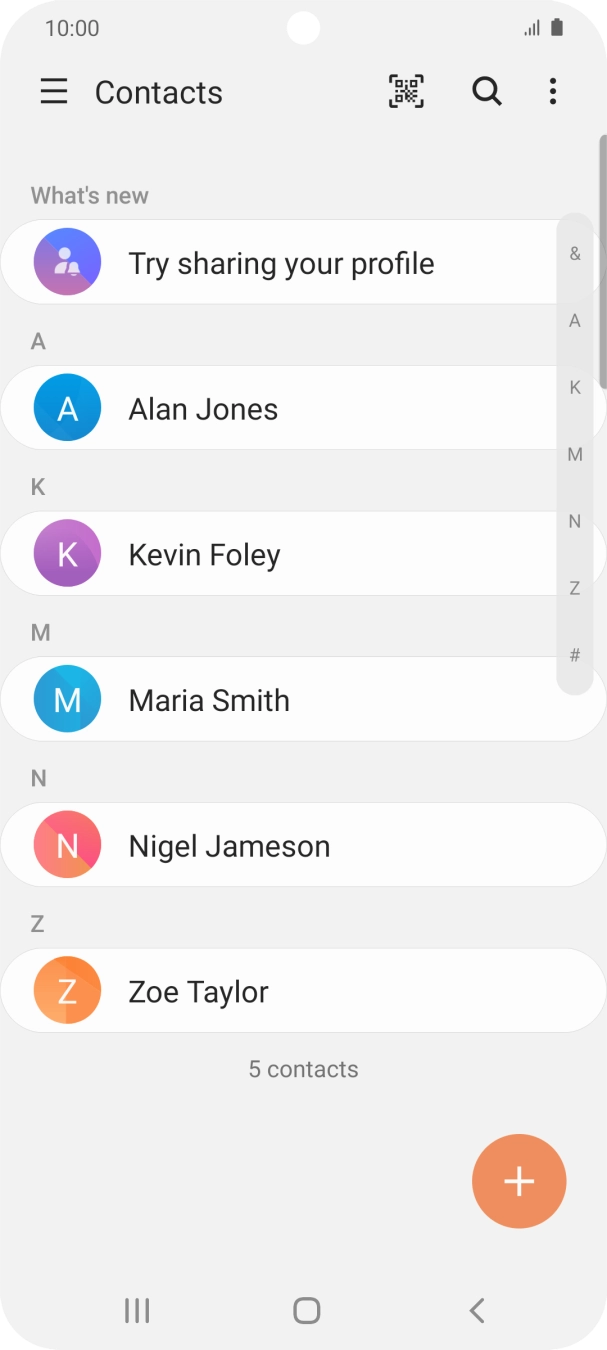Select Maria Smith from the list
This screenshot has width=607, height=1350.
pos(280,700)
